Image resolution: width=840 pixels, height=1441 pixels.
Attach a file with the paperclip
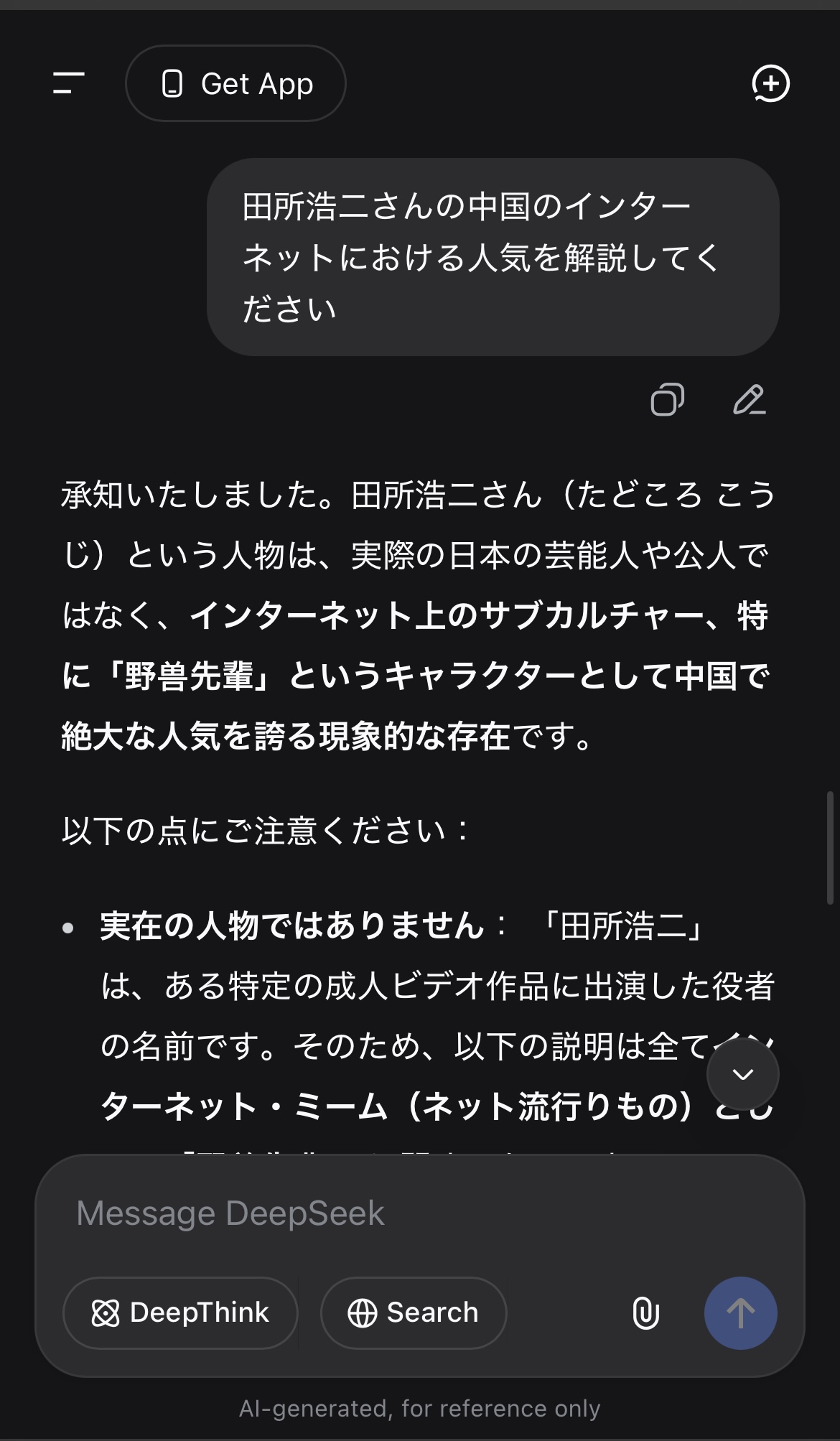(645, 1312)
